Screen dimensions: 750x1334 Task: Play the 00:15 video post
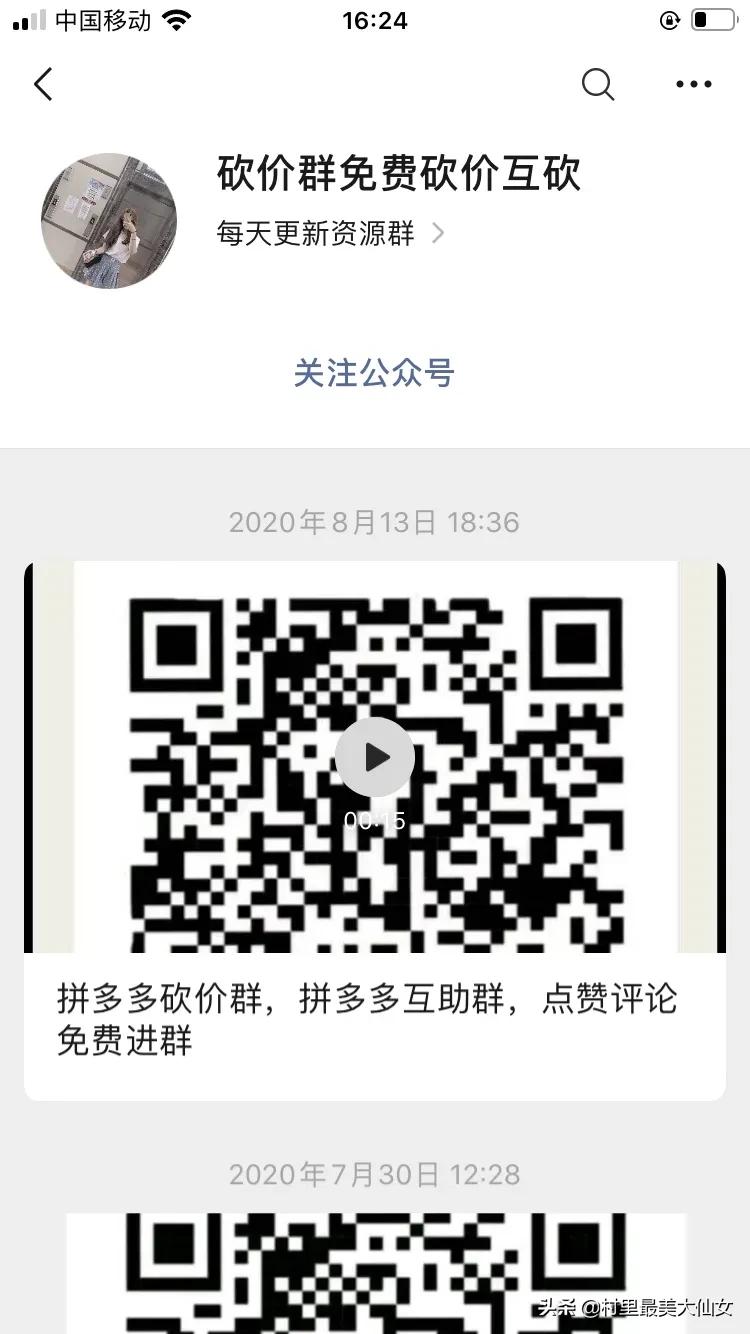pyautogui.click(x=375, y=757)
